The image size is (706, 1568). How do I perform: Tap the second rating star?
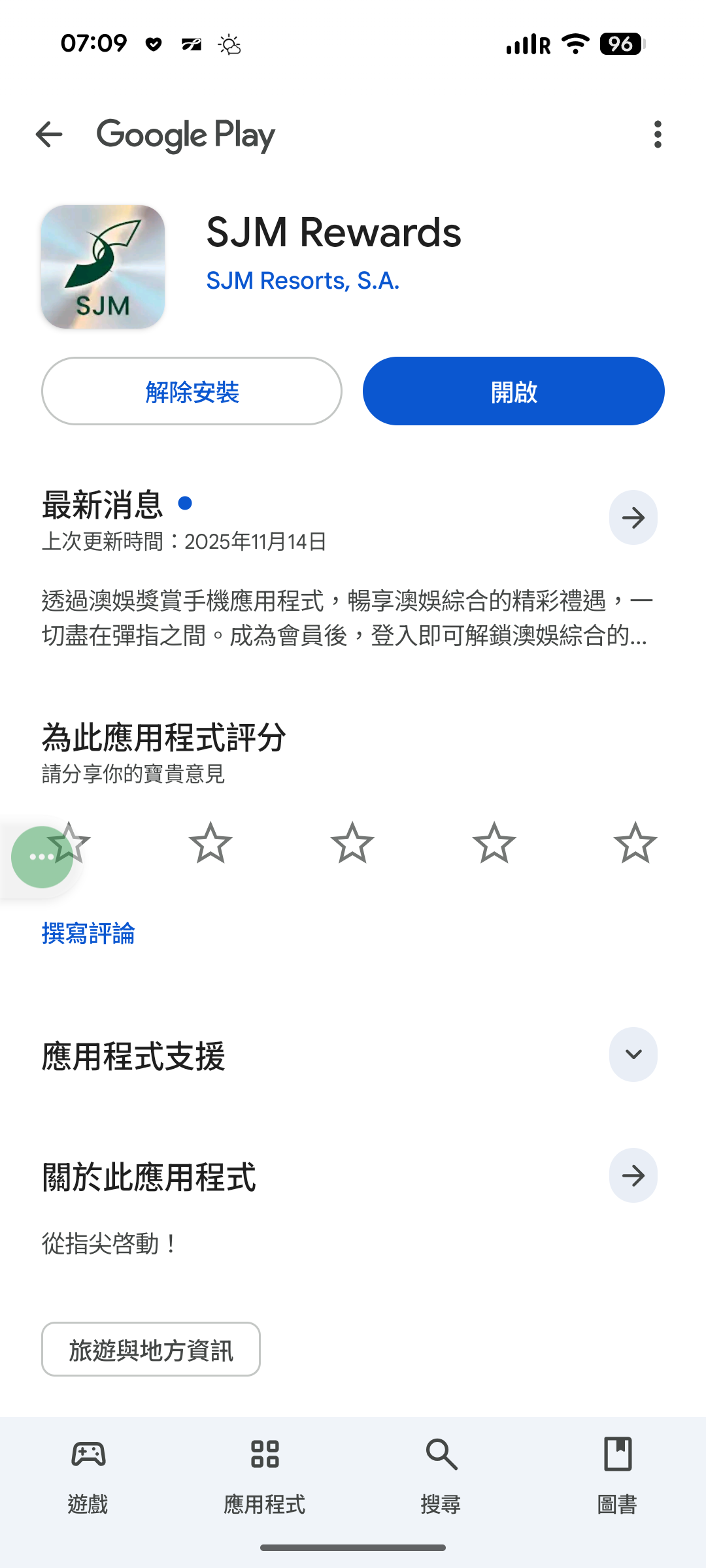click(x=210, y=844)
